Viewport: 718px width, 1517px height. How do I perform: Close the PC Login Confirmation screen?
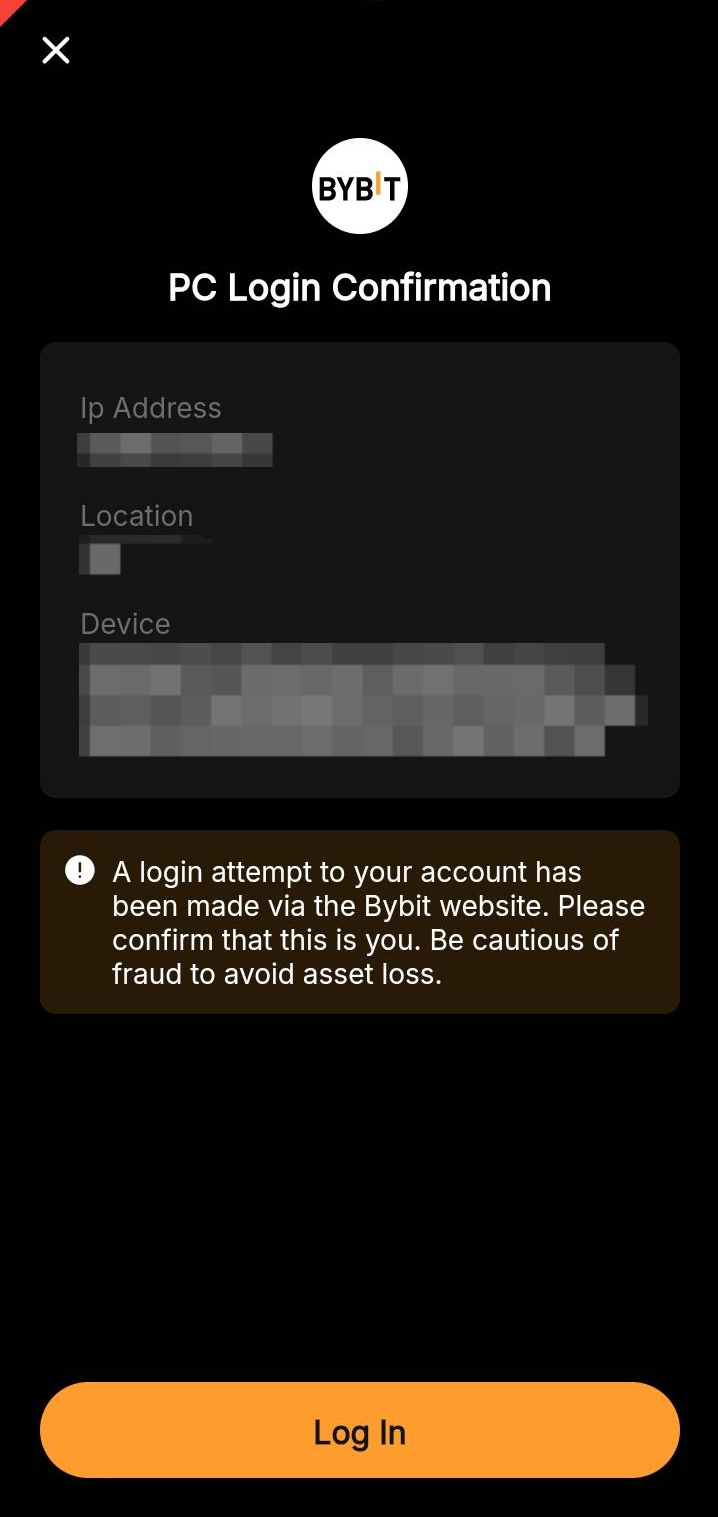coord(56,50)
